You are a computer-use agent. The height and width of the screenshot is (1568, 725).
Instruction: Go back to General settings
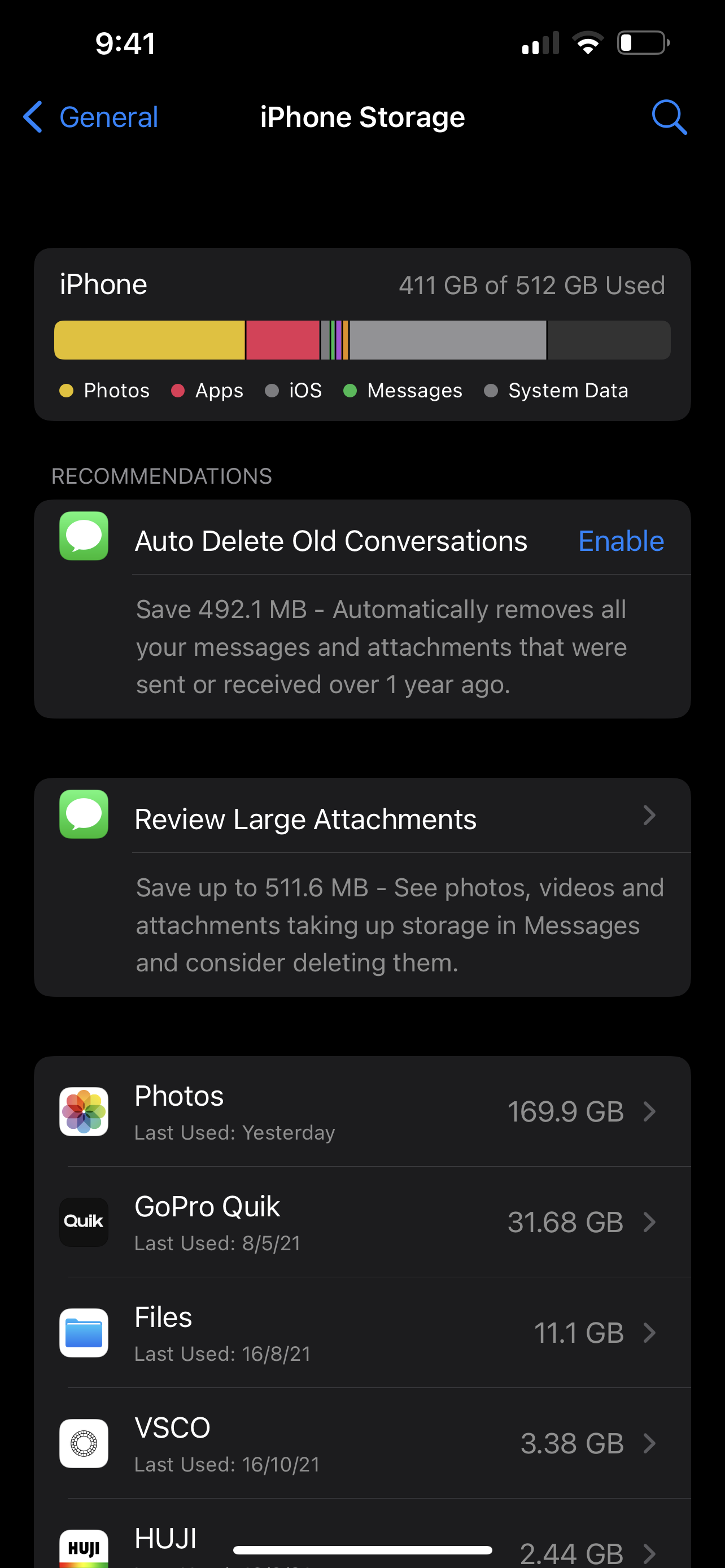coord(90,117)
